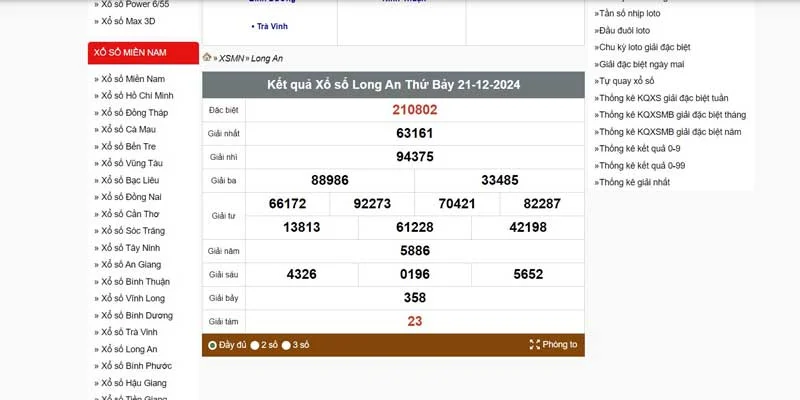This screenshot has width=800, height=400.
Task: Go to XSMN breadcrumb
Action: pyautogui.click(x=231, y=58)
